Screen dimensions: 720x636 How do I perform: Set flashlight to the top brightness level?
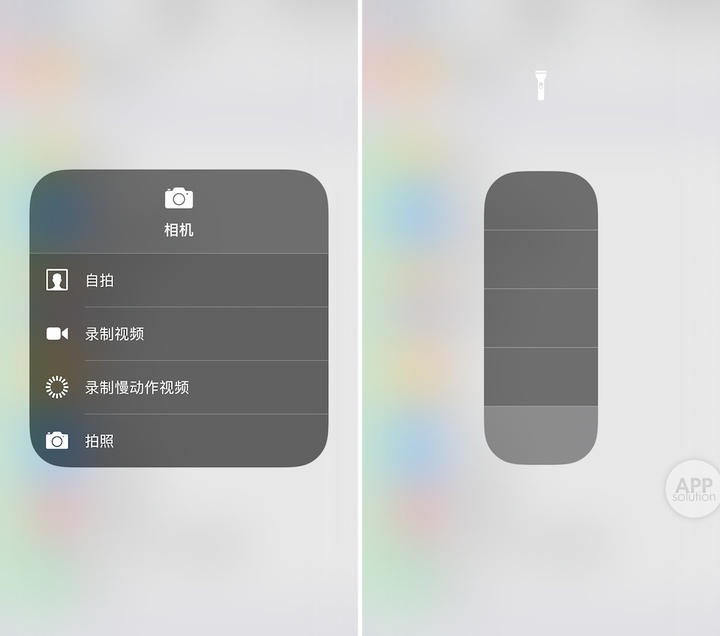click(x=540, y=201)
